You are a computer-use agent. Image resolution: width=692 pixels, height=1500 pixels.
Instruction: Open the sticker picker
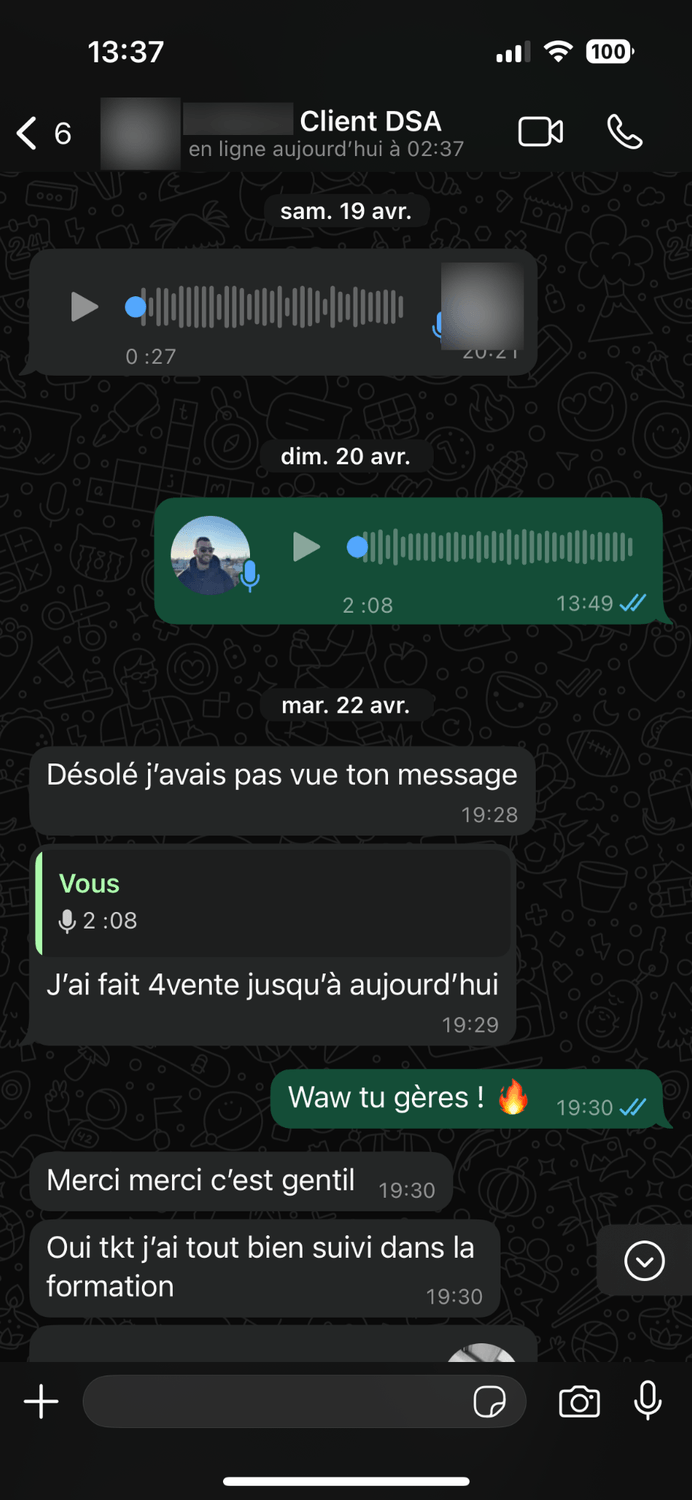[489, 1402]
